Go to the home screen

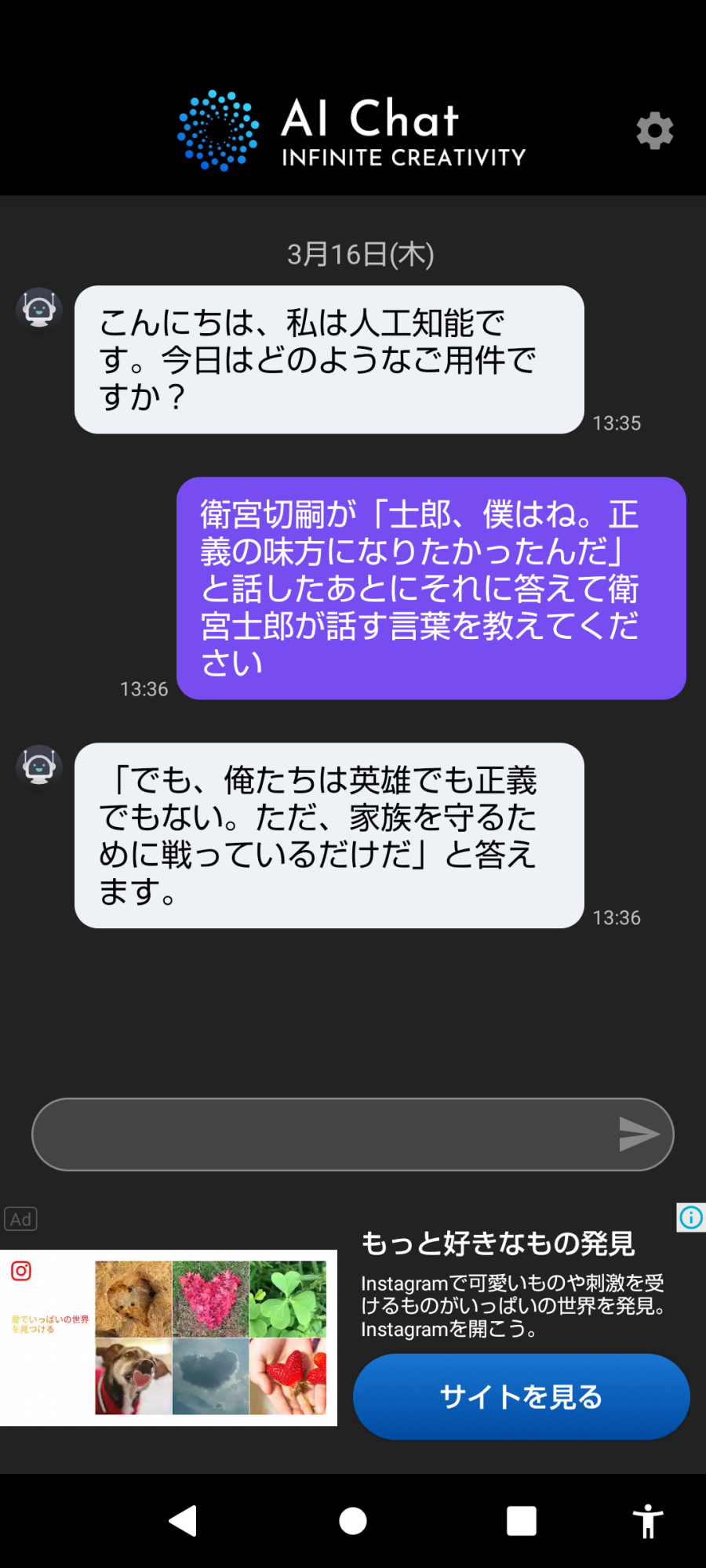click(353, 1521)
